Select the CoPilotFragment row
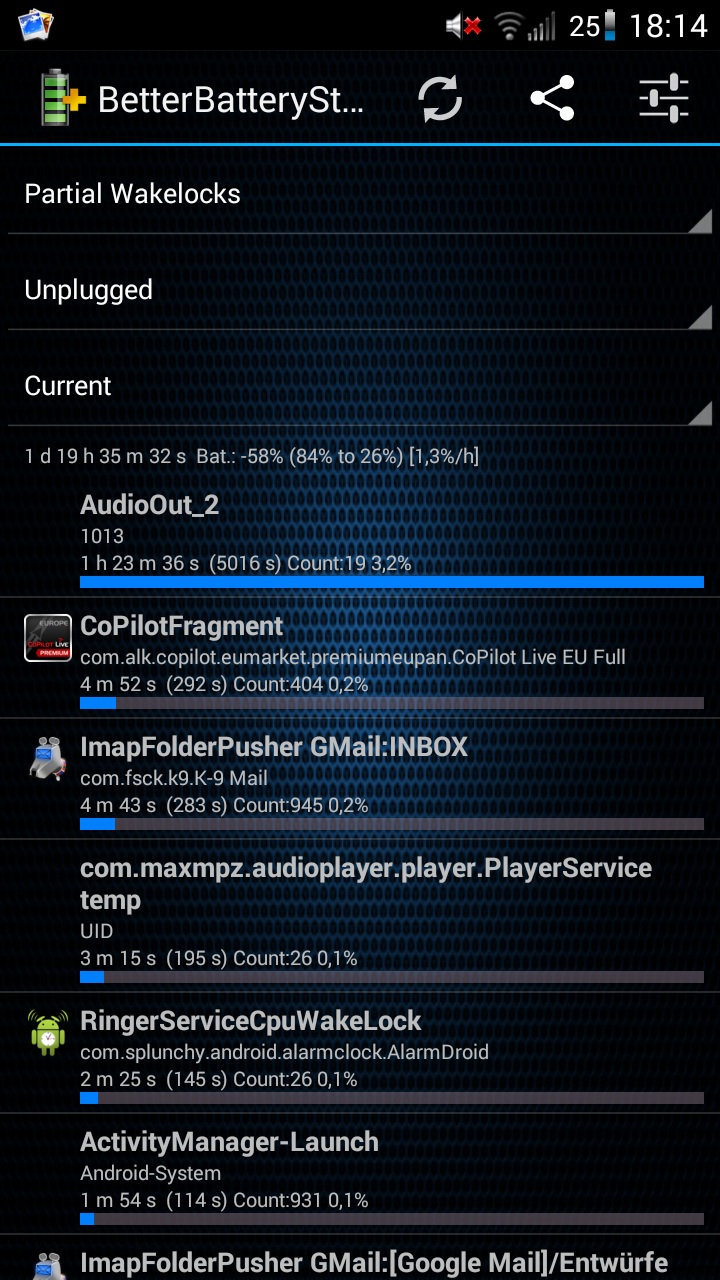Screen dimensions: 720x1280 coord(360,659)
